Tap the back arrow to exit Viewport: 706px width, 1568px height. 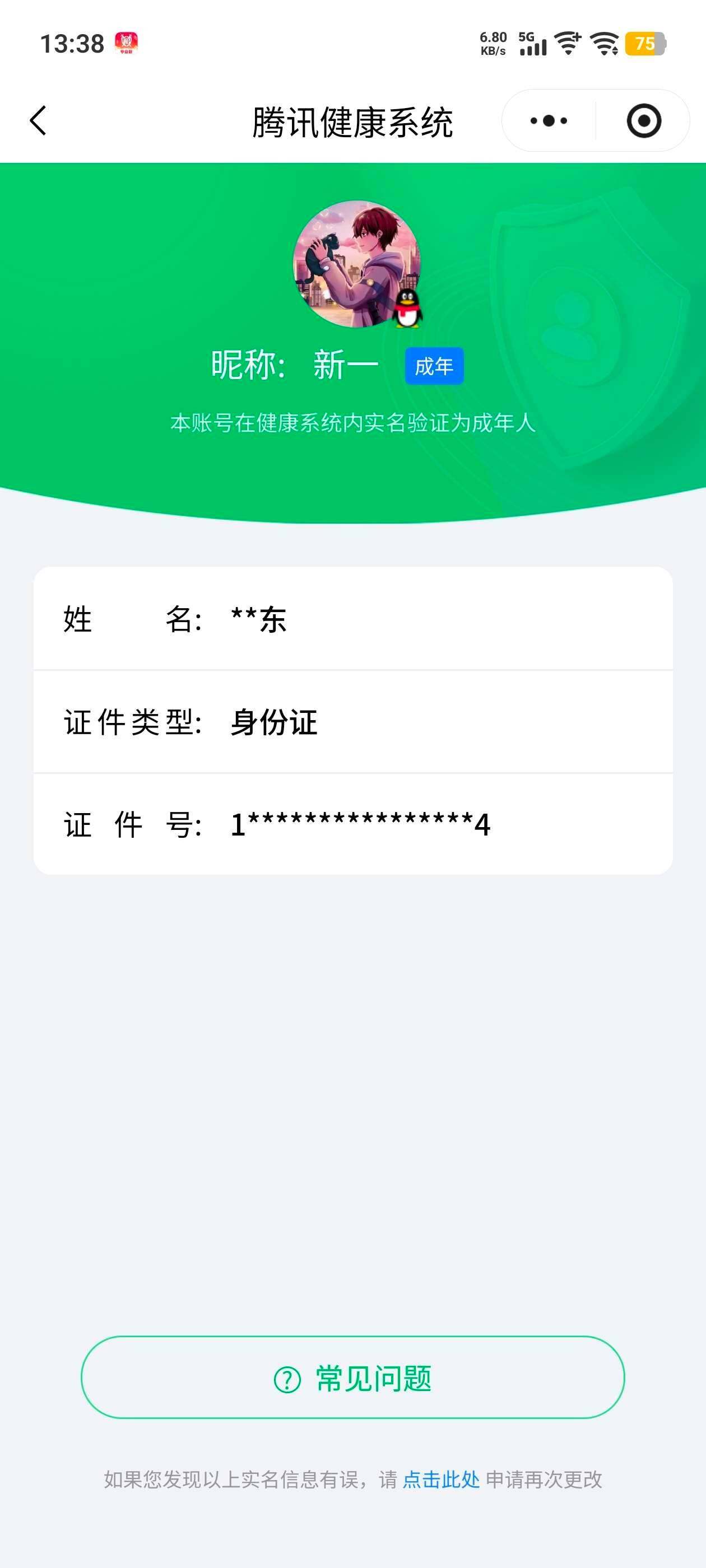pyautogui.click(x=38, y=120)
